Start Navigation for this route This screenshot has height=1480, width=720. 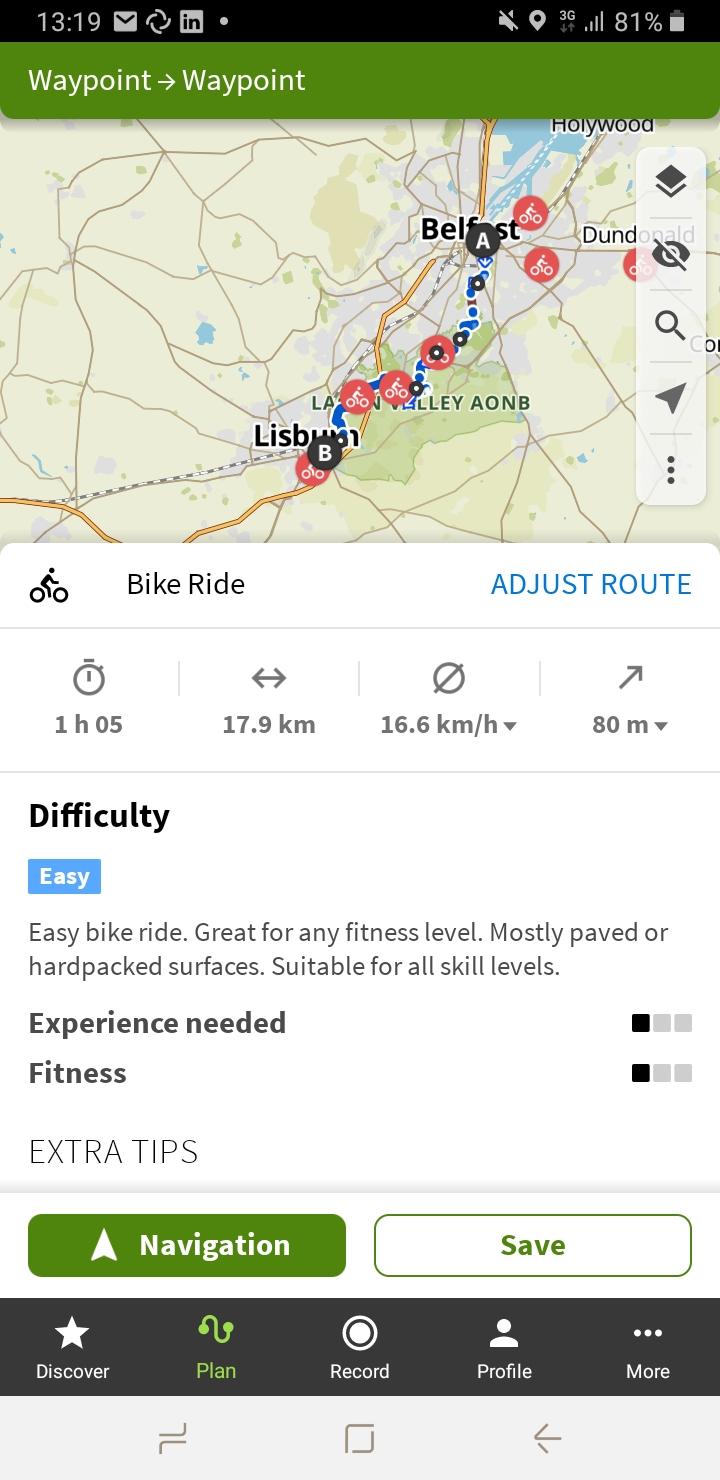[186, 1245]
